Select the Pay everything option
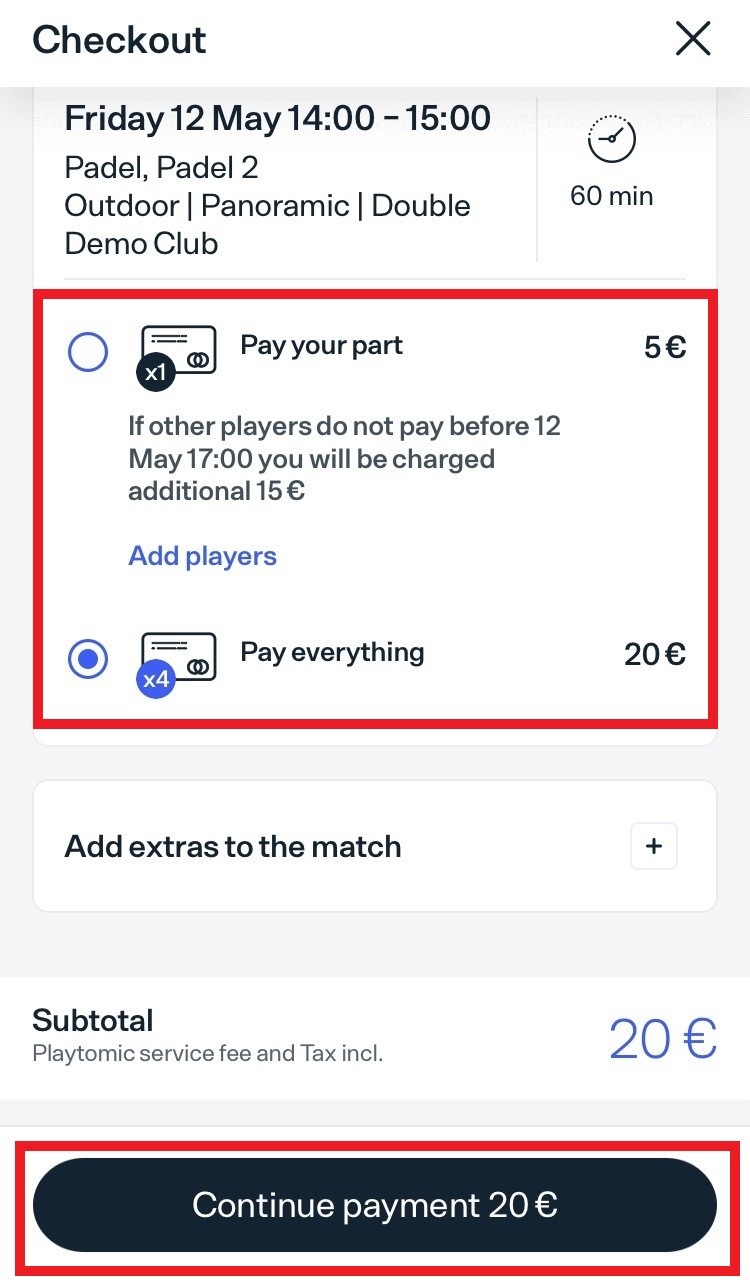Image resolution: width=750 pixels, height=1284 pixels. tap(88, 659)
